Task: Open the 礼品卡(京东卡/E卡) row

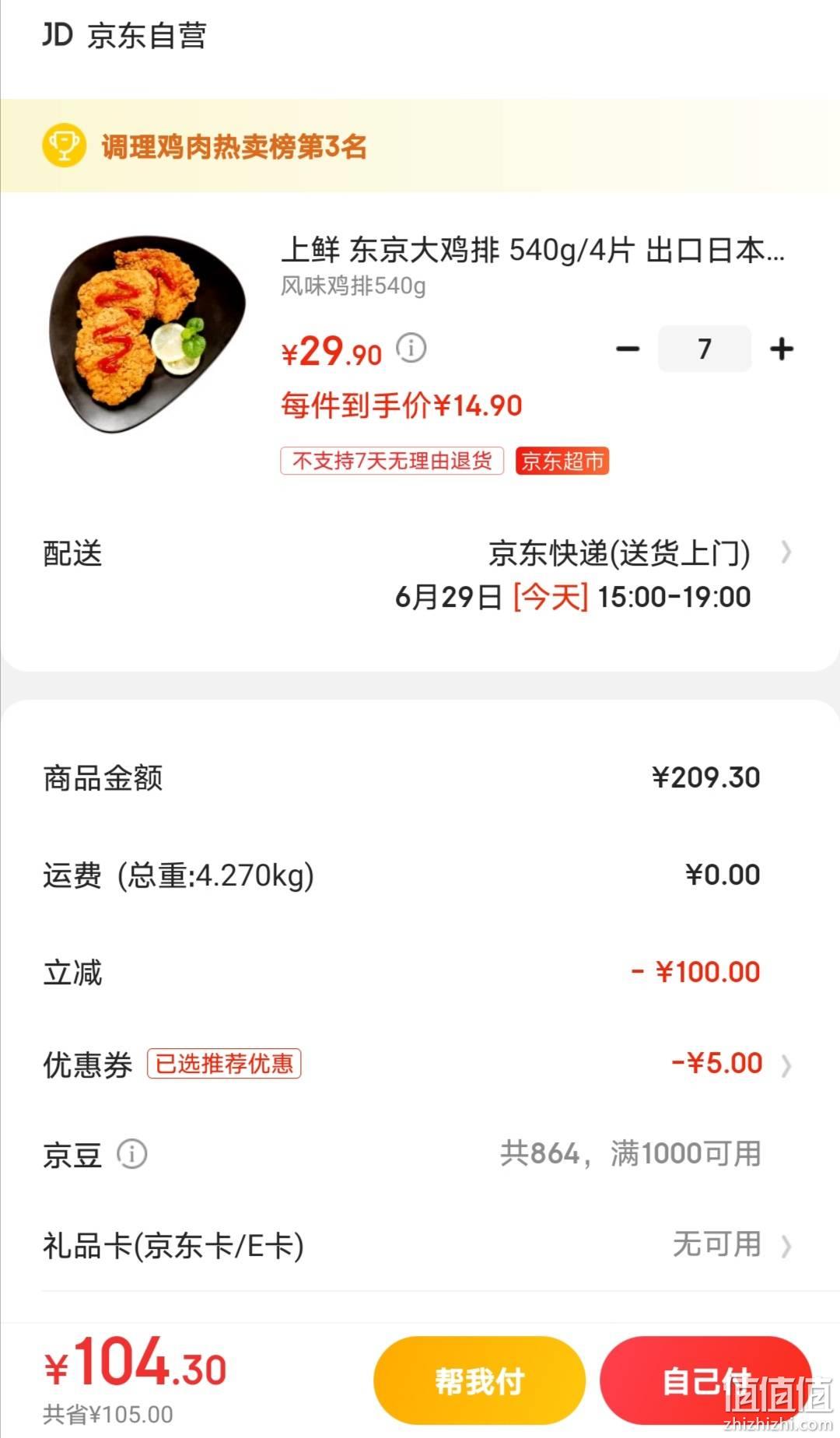Action: pos(420,1245)
